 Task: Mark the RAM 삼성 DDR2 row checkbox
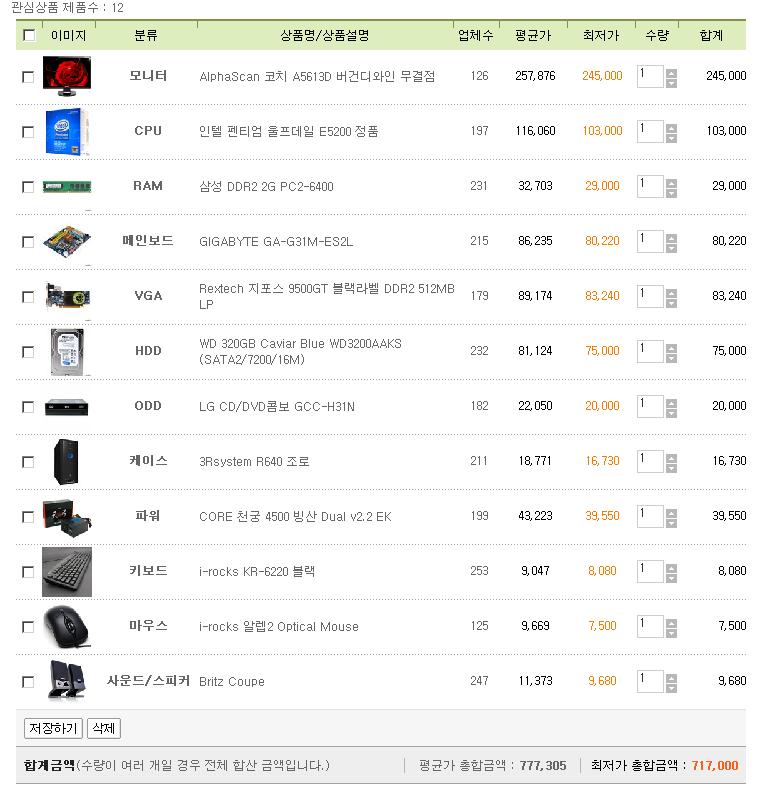[28, 187]
